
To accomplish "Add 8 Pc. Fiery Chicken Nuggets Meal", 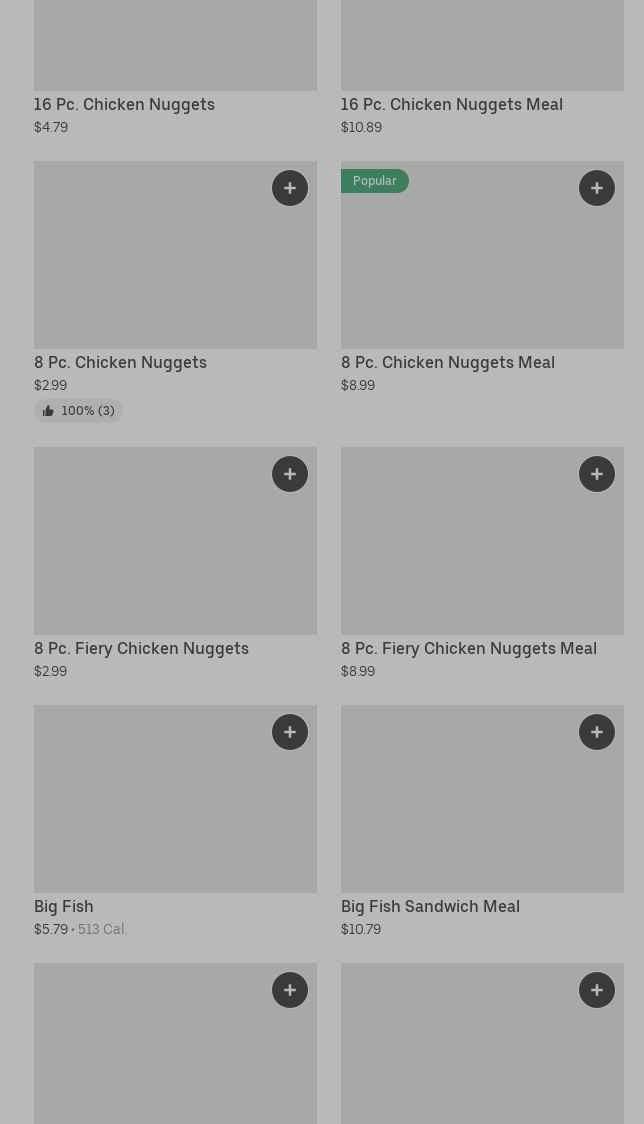I will (x=597, y=474).
